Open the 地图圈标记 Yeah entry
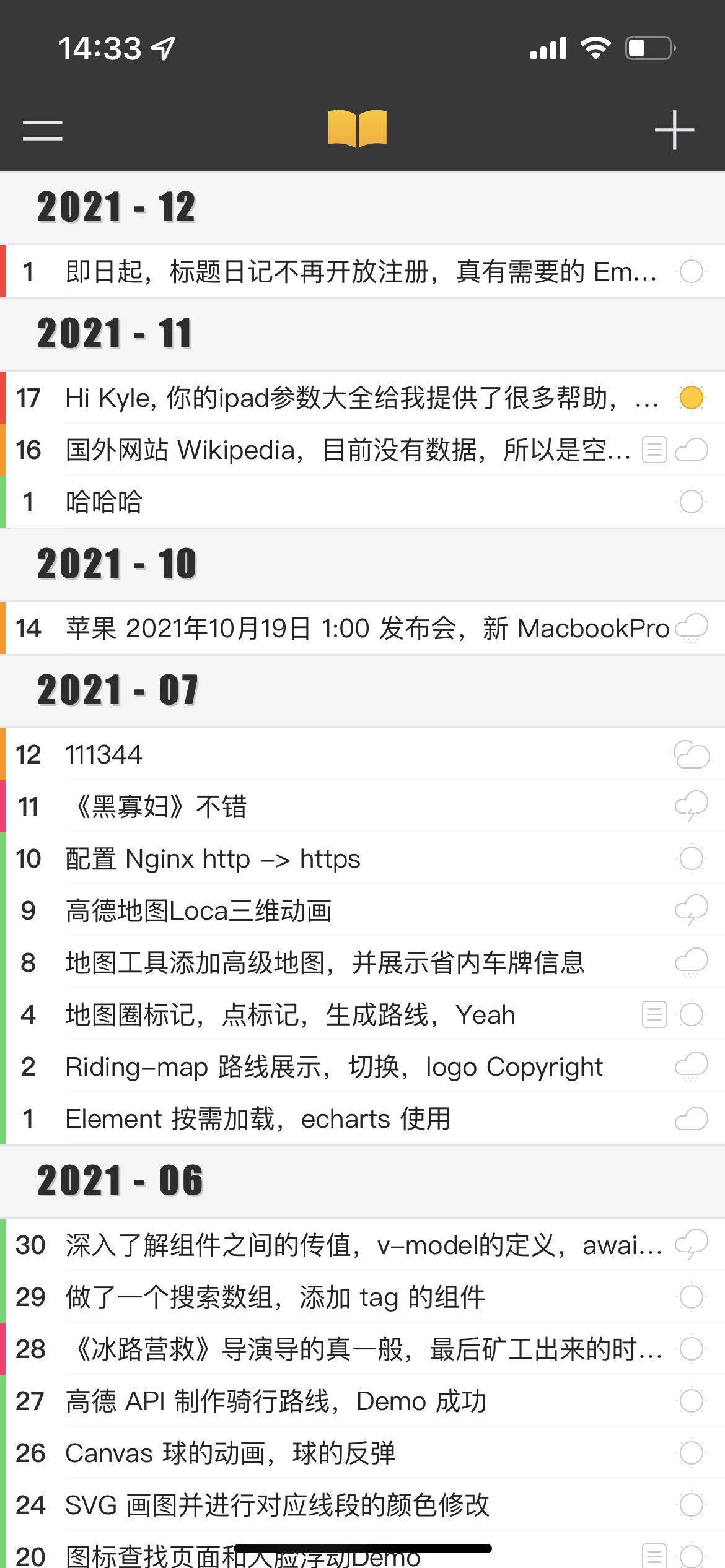 coord(291,1015)
